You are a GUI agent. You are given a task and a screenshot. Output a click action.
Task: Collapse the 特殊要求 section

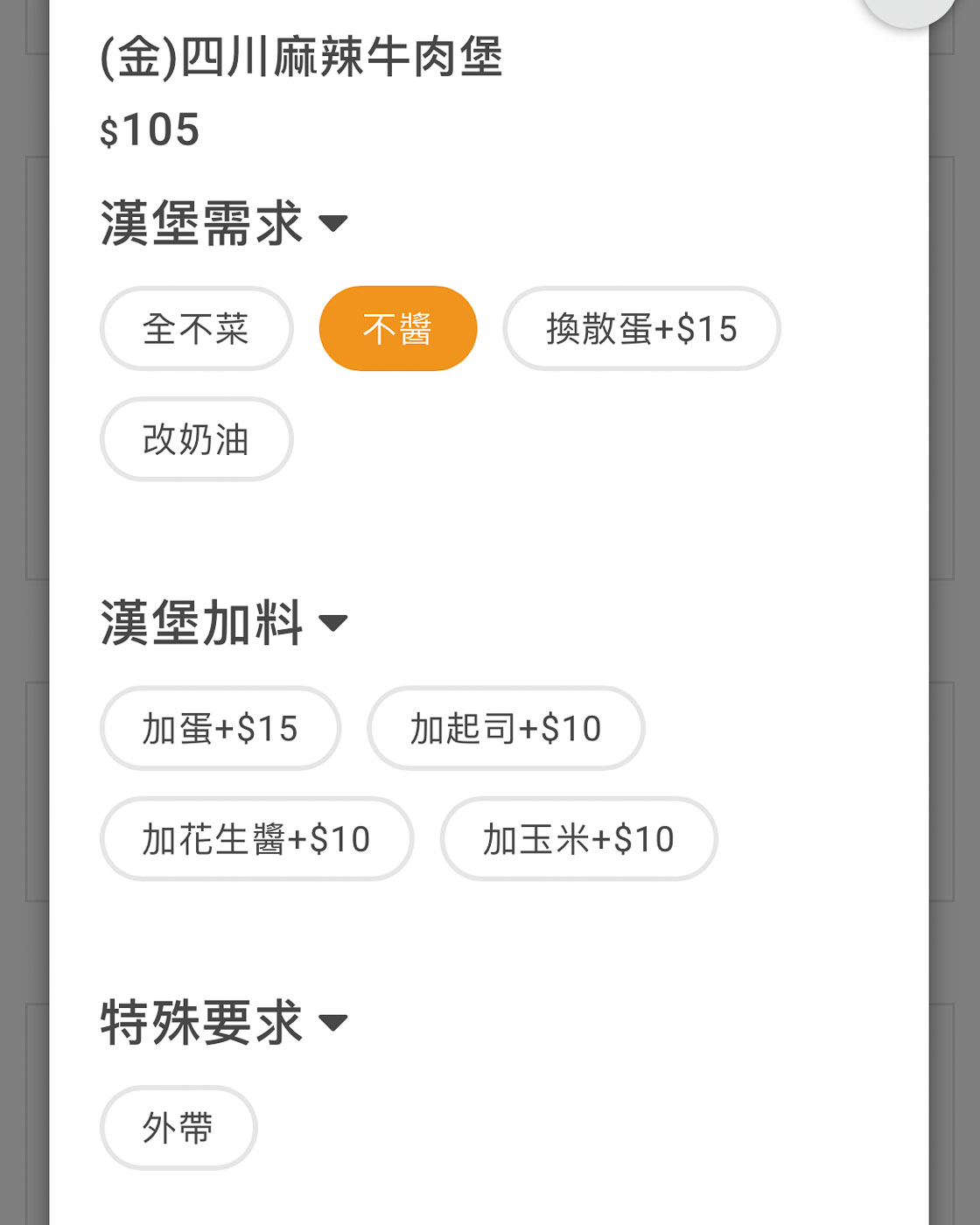[332, 1022]
